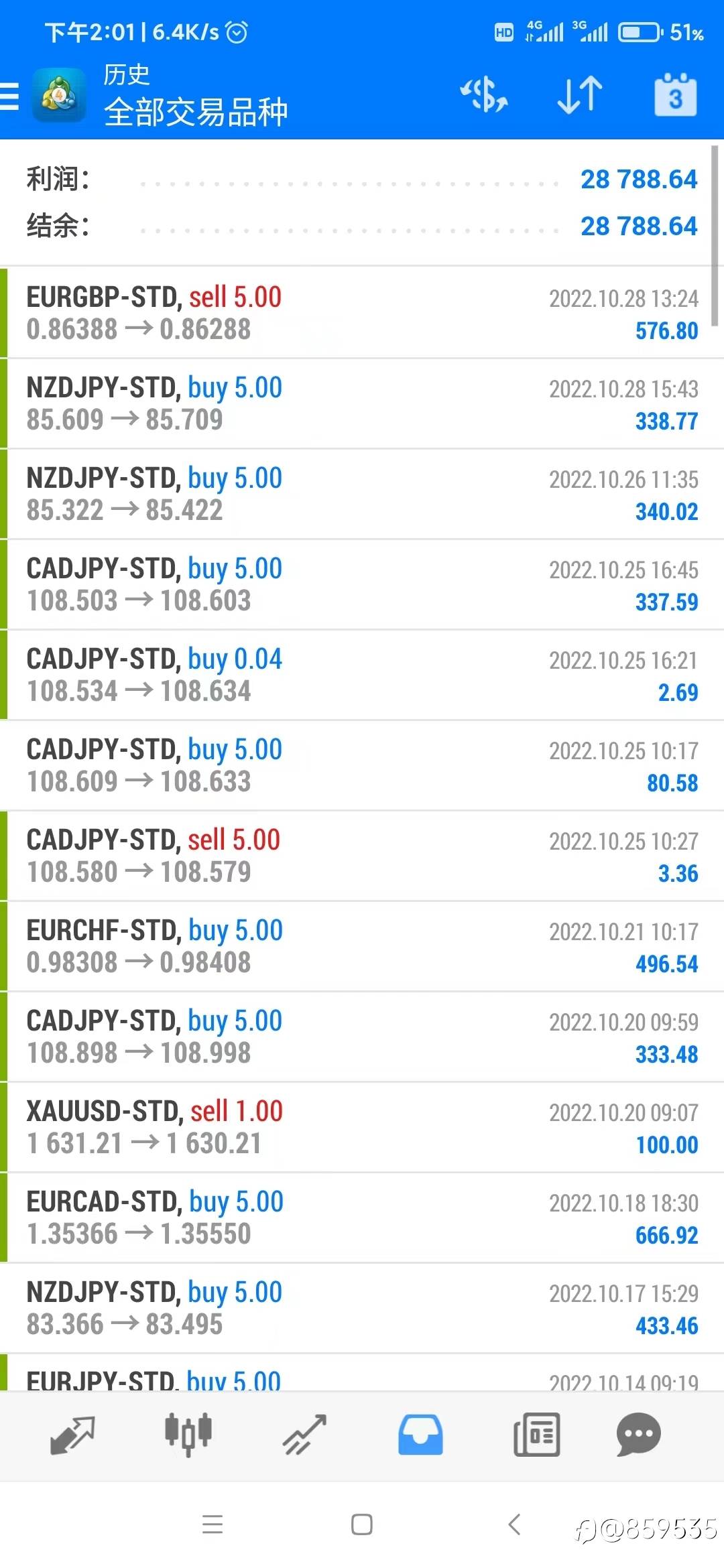Switch to the chat messages tab
Viewport: 724px width, 1568px height.
638,1435
